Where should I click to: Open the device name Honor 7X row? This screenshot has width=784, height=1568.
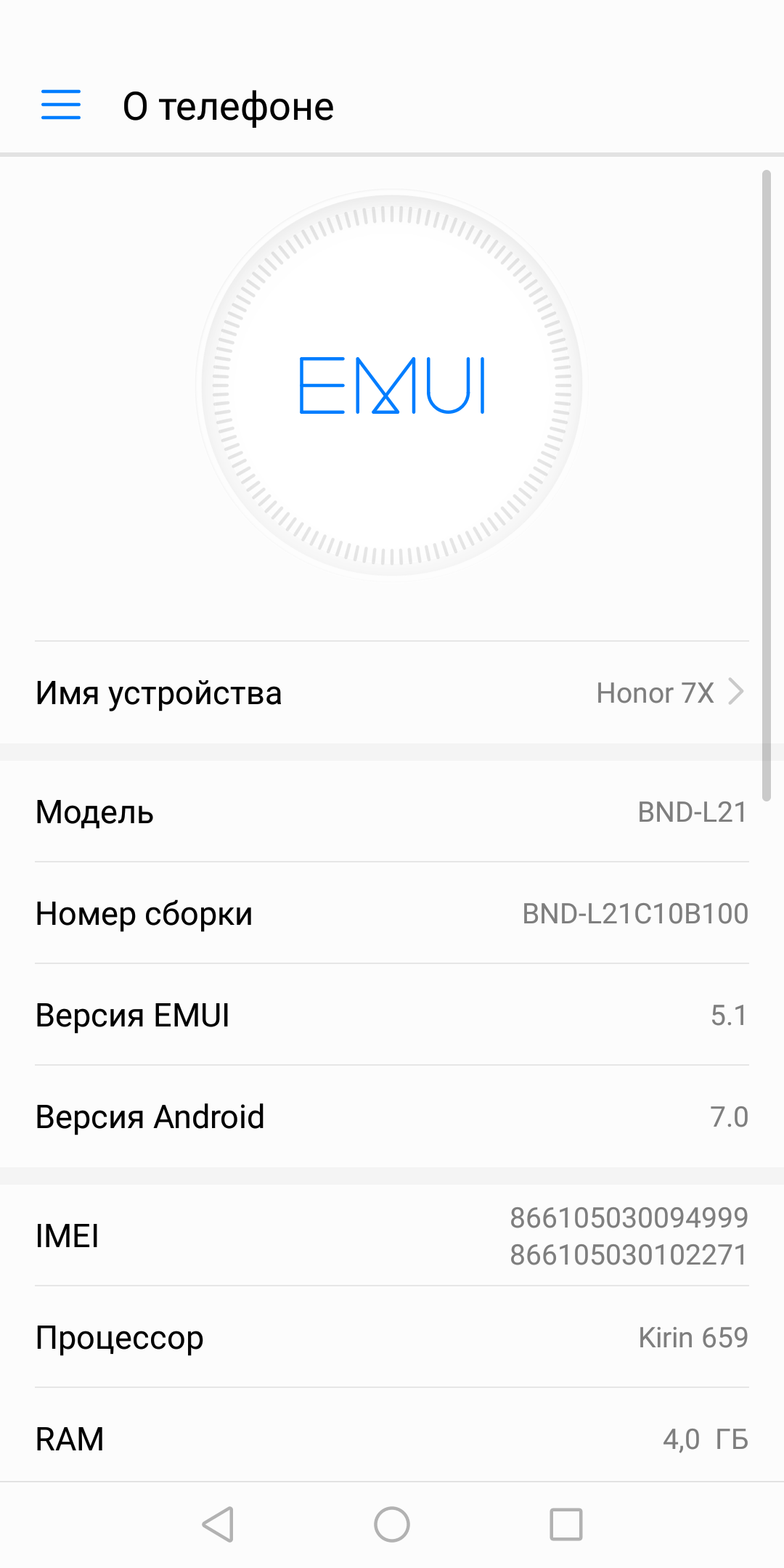(x=392, y=693)
